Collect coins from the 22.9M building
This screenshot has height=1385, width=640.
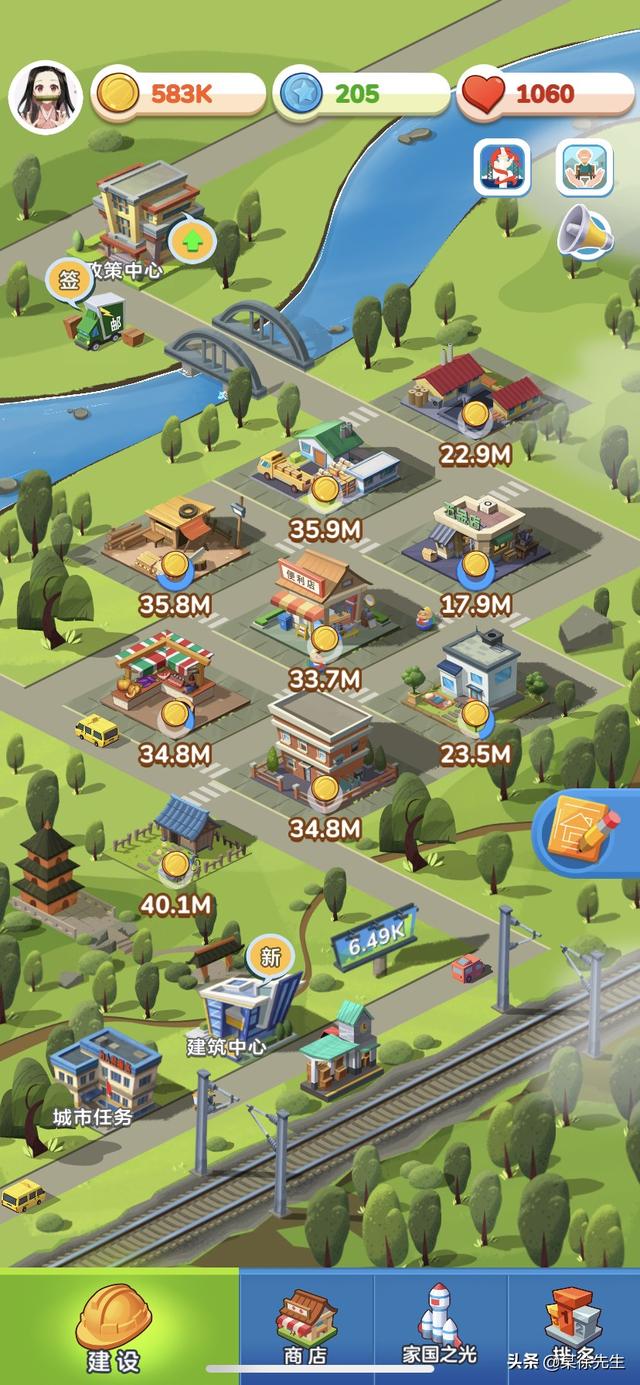475,414
